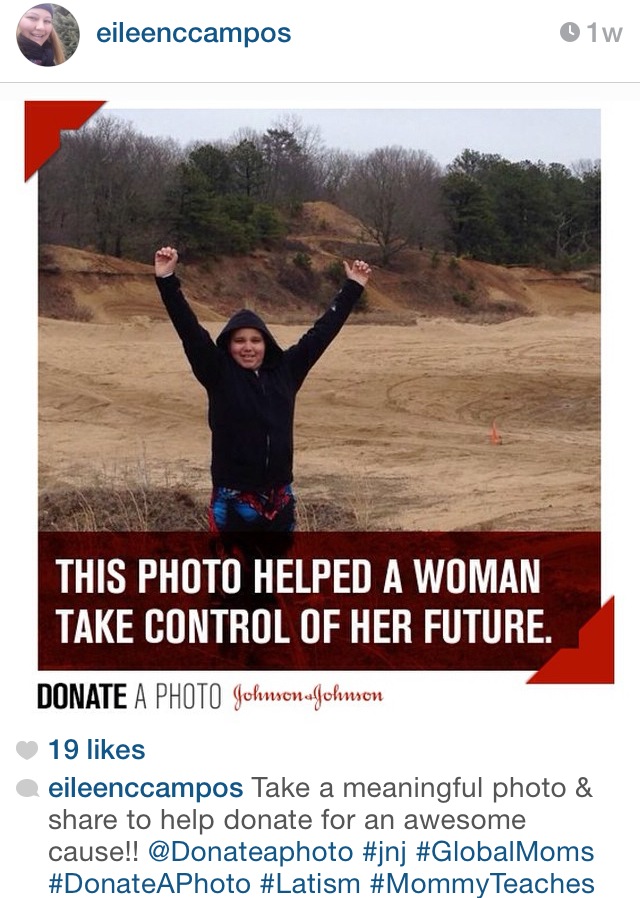View the 19 likes list
640x898 pixels.
[x=96, y=750]
